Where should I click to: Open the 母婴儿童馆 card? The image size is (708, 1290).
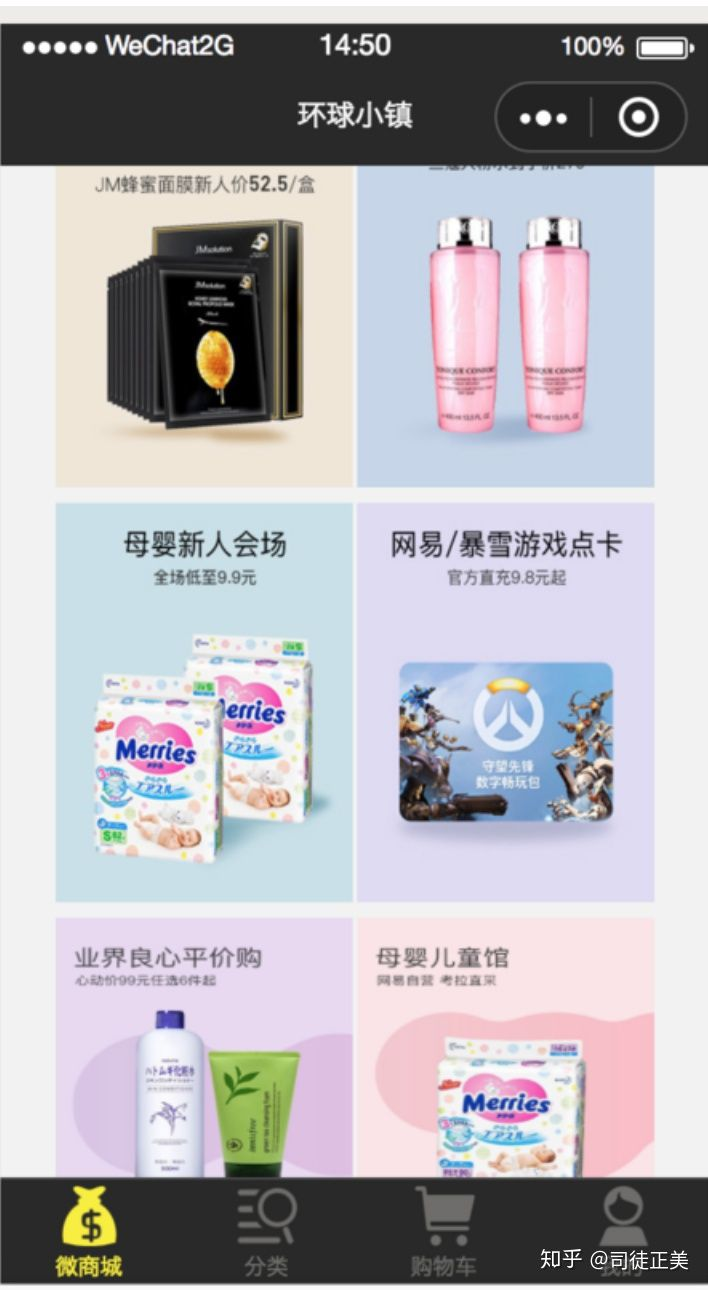click(x=506, y=1048)
